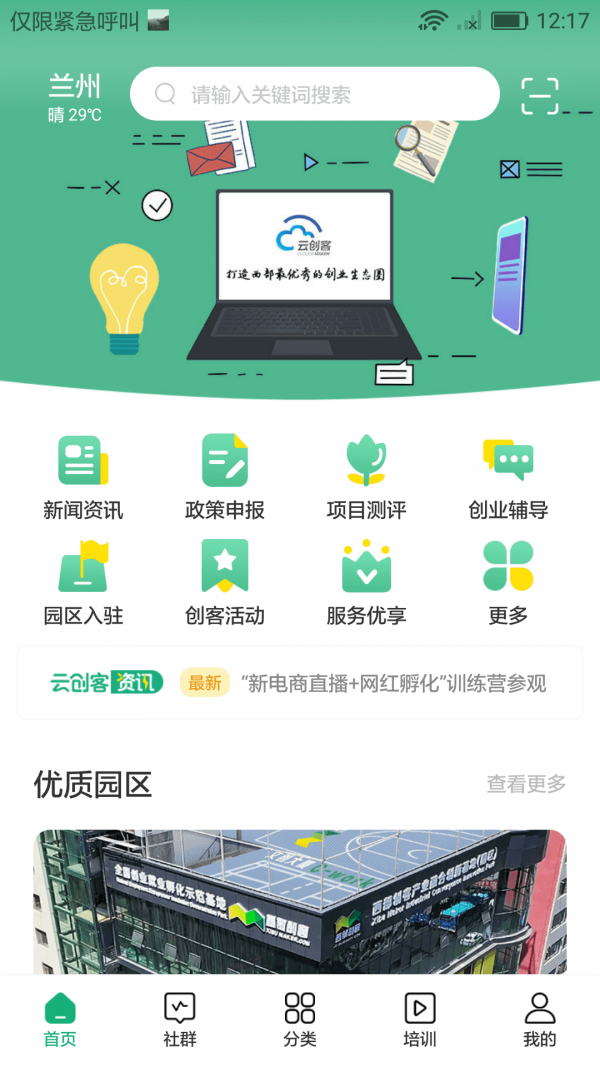Open the 新电商直播 news headline
This screenshot has width=600, height=1067.
click(394, 684)
